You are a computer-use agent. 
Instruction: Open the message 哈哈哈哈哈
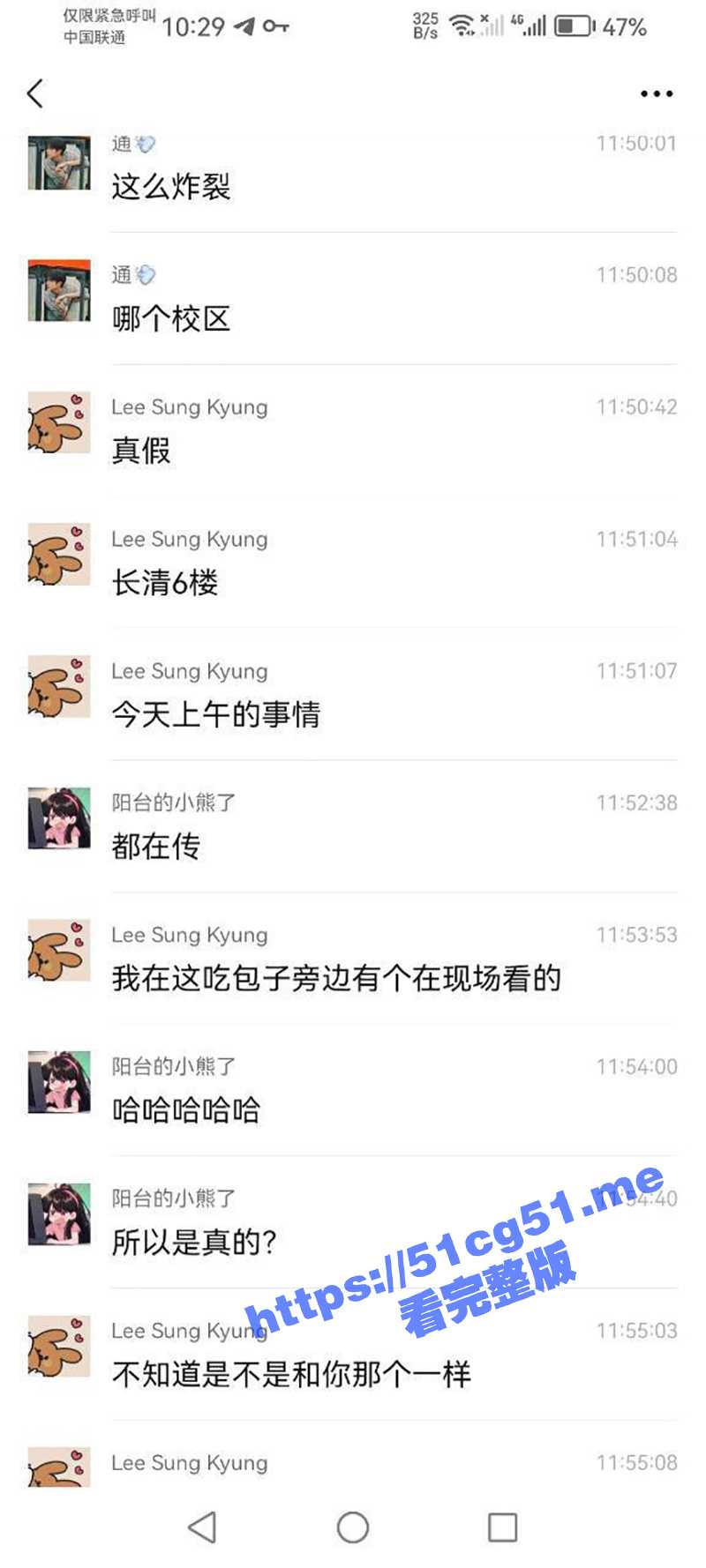(x=186, y=1109)
